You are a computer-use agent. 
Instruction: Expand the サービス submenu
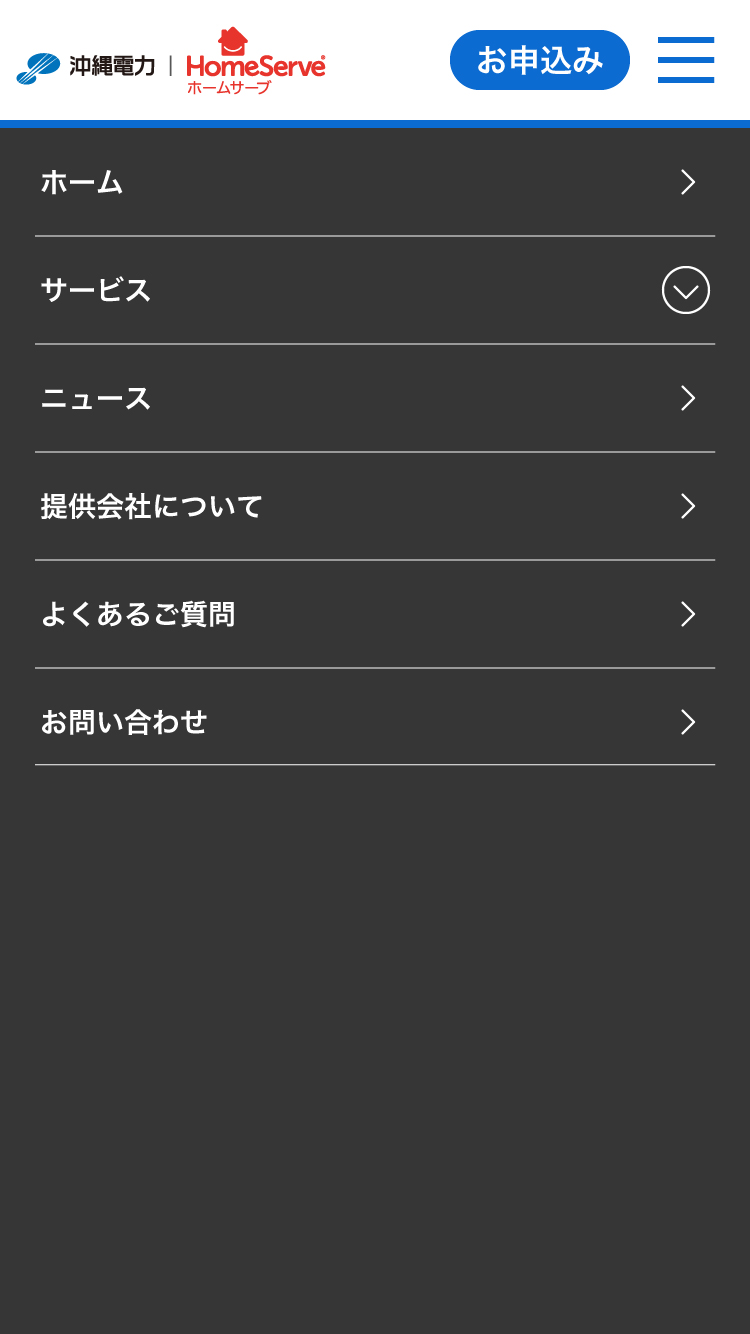(x=685, y=290)
